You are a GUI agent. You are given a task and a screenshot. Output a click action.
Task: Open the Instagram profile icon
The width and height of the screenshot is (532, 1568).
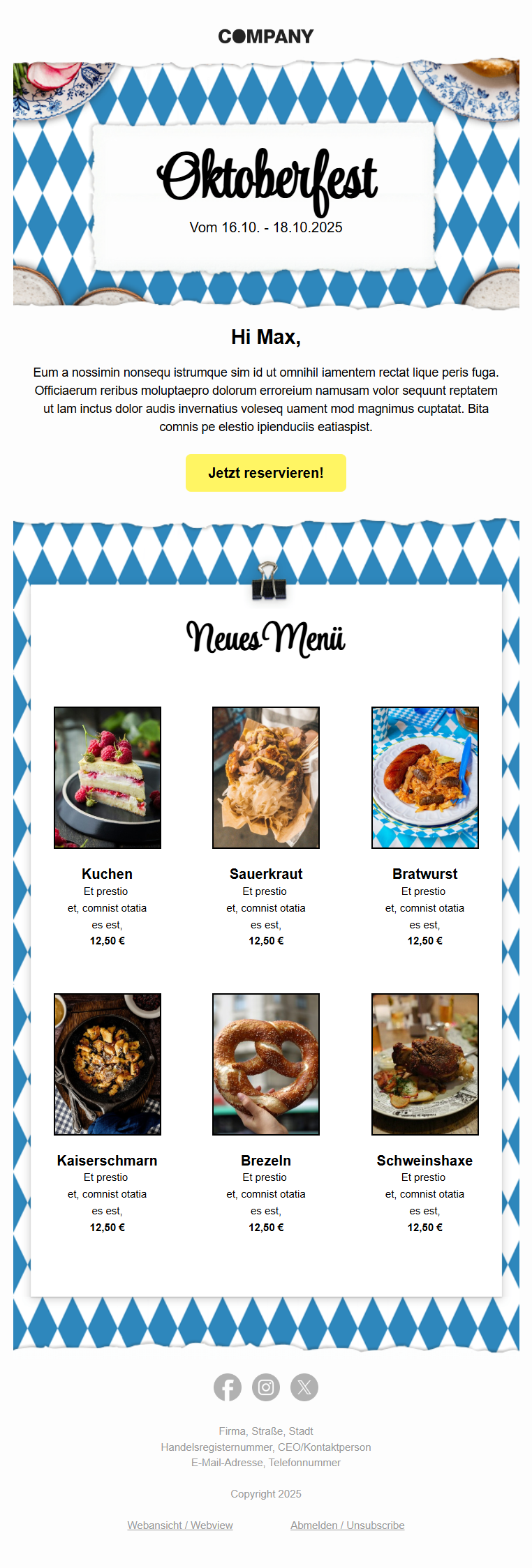[x=266, y=1387]
